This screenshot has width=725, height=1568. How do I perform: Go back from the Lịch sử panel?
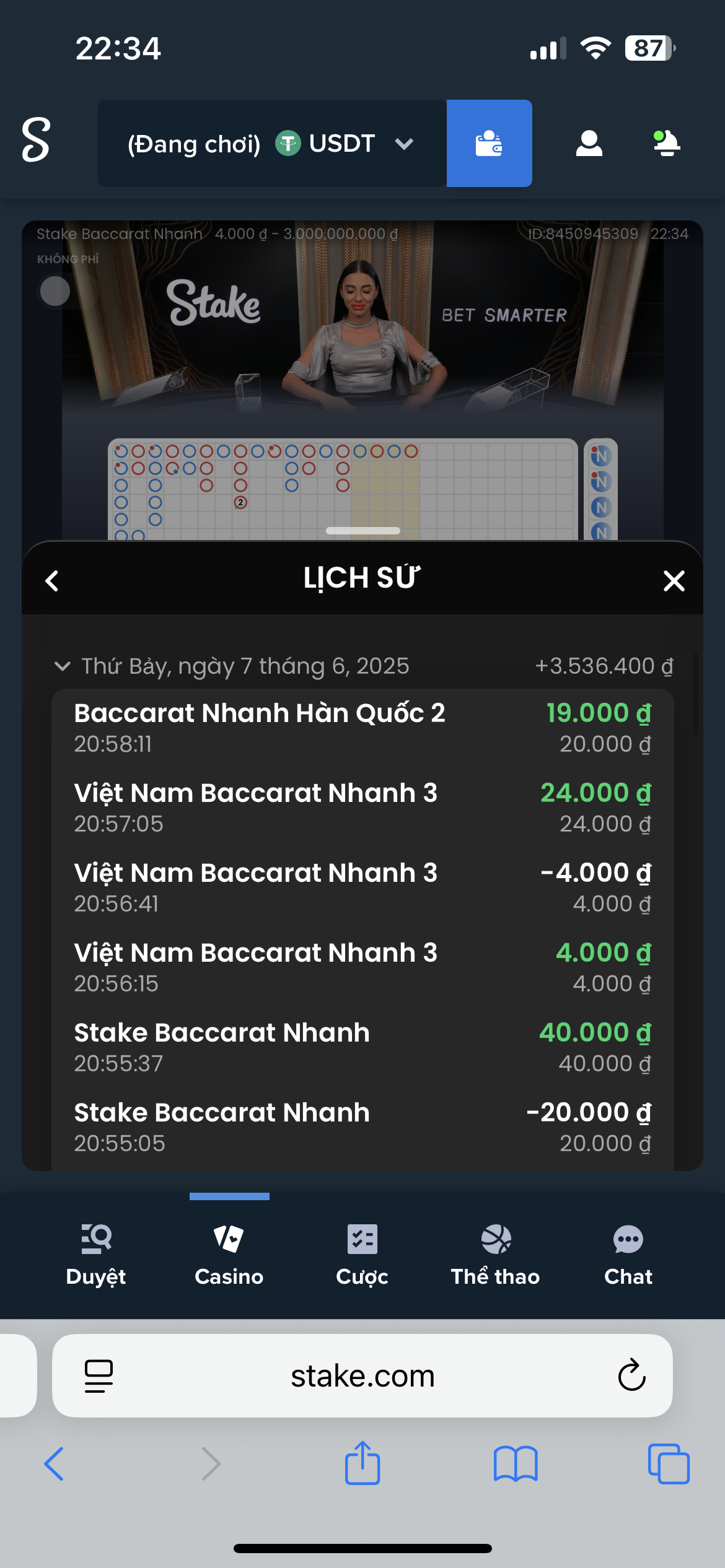[53, 581]
